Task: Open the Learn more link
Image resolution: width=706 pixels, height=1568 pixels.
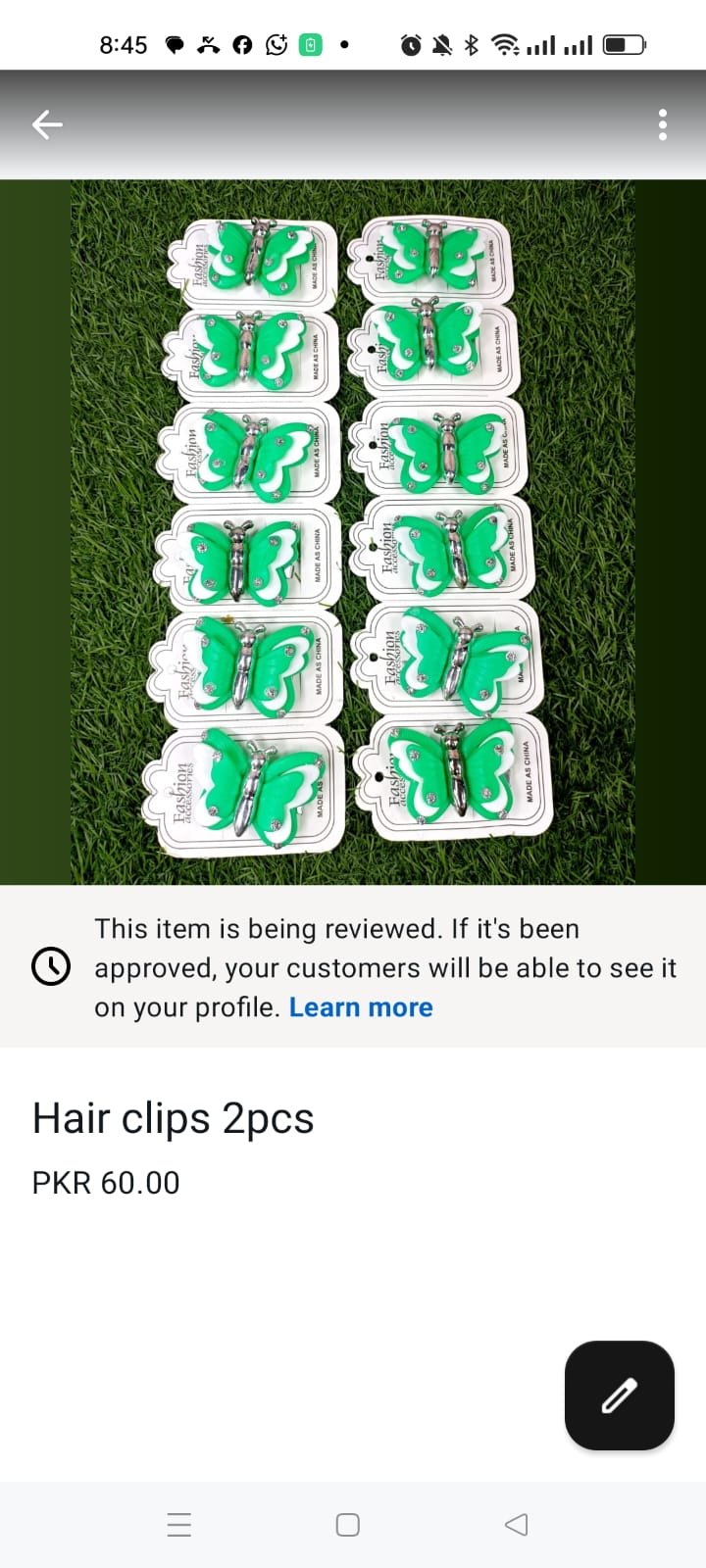Action: point(361,1007)
